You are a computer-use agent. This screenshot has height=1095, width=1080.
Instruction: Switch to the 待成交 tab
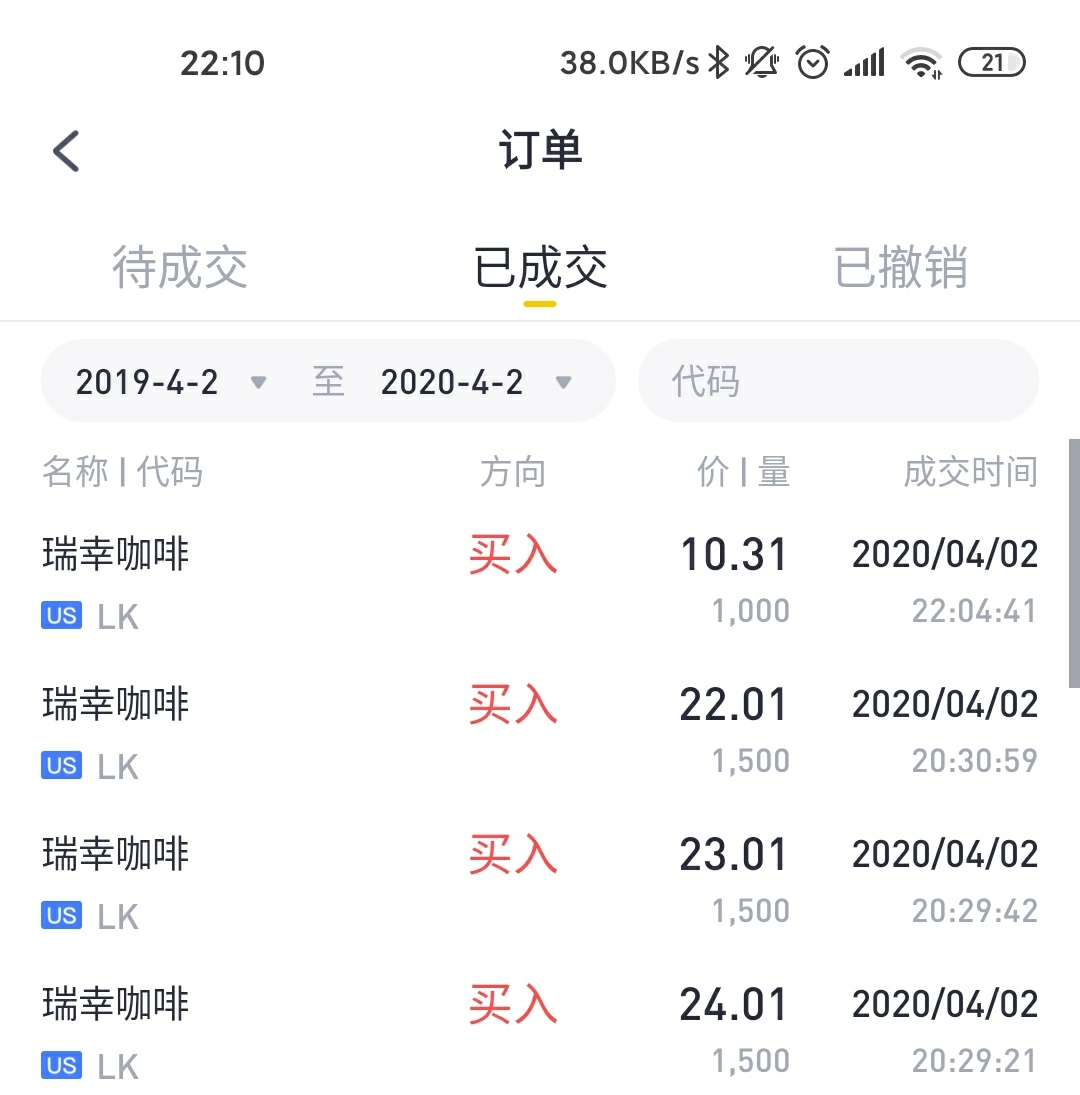(x=180, y=268)
